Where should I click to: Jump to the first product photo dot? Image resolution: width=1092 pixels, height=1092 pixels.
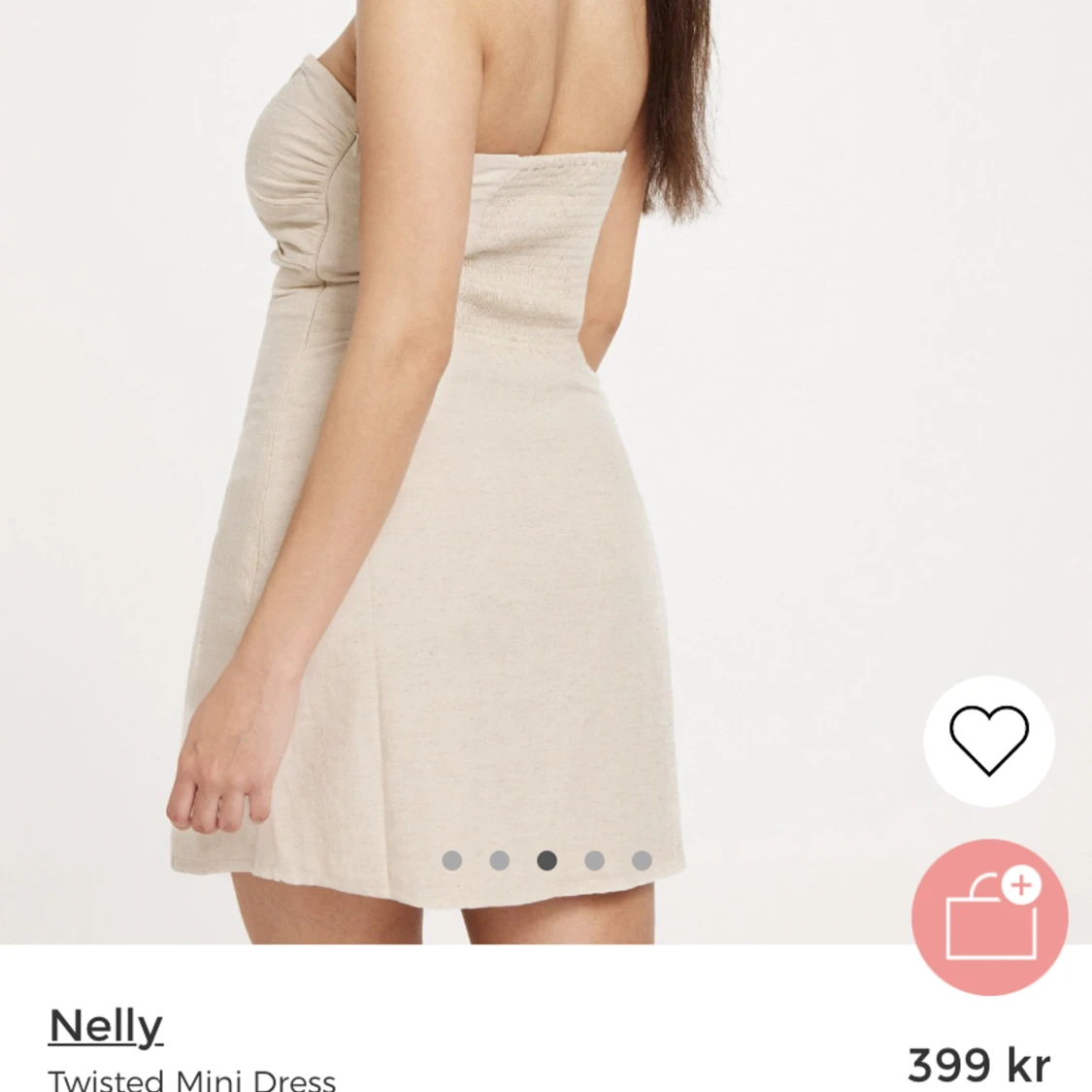(451, 860)
